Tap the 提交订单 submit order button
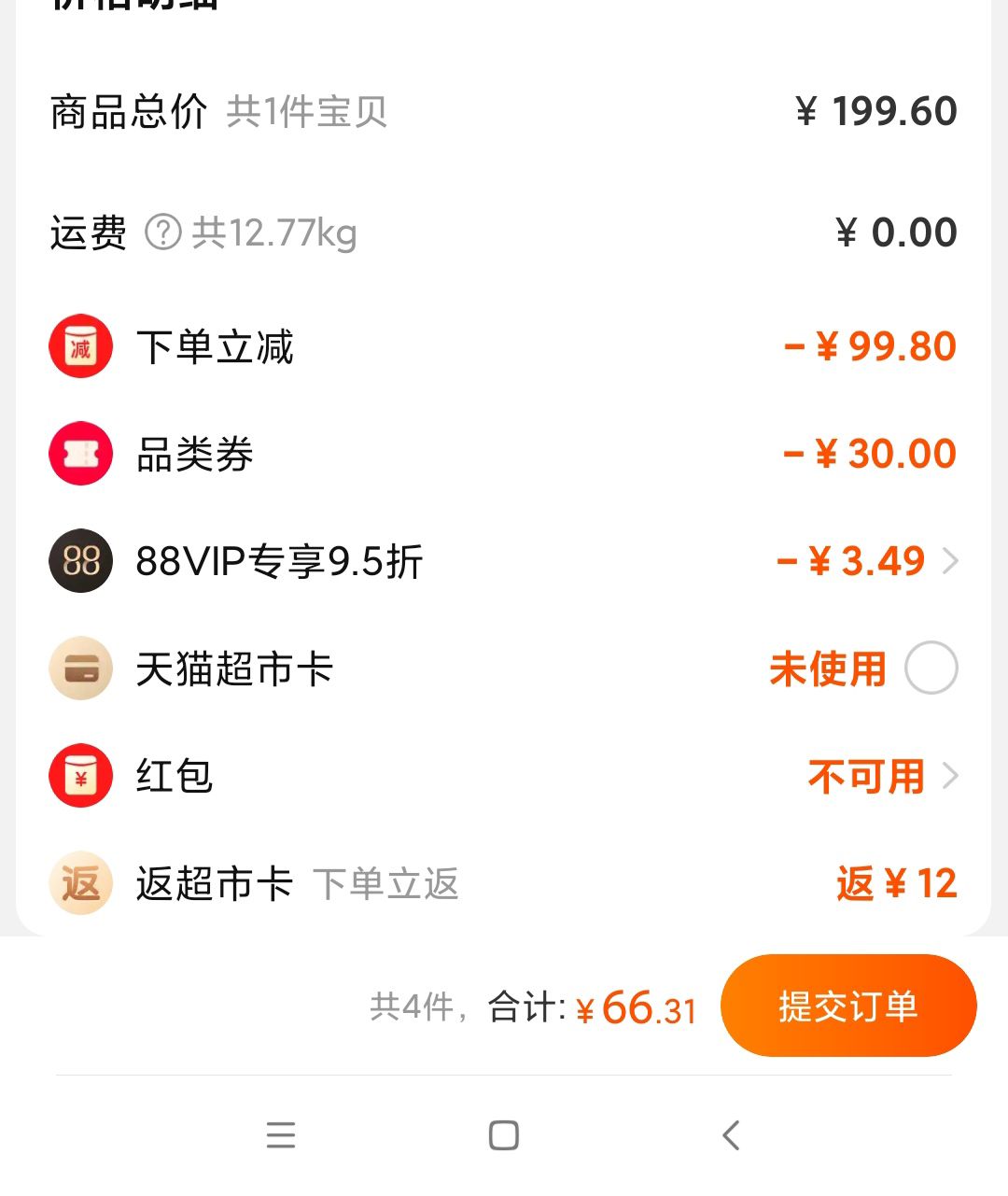This screenshot has width=1008, height=1196. point(848,1006)
